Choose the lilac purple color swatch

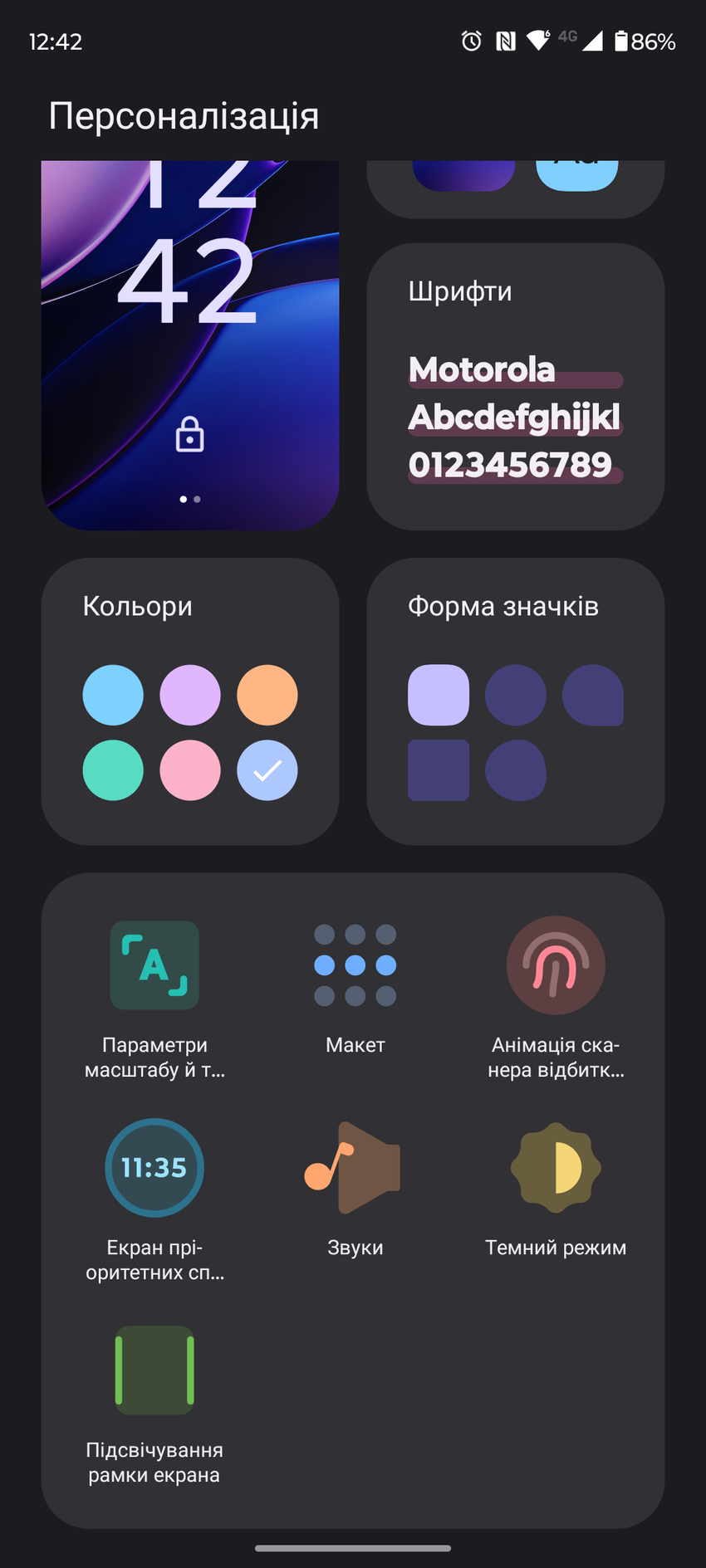coord(190,696)
